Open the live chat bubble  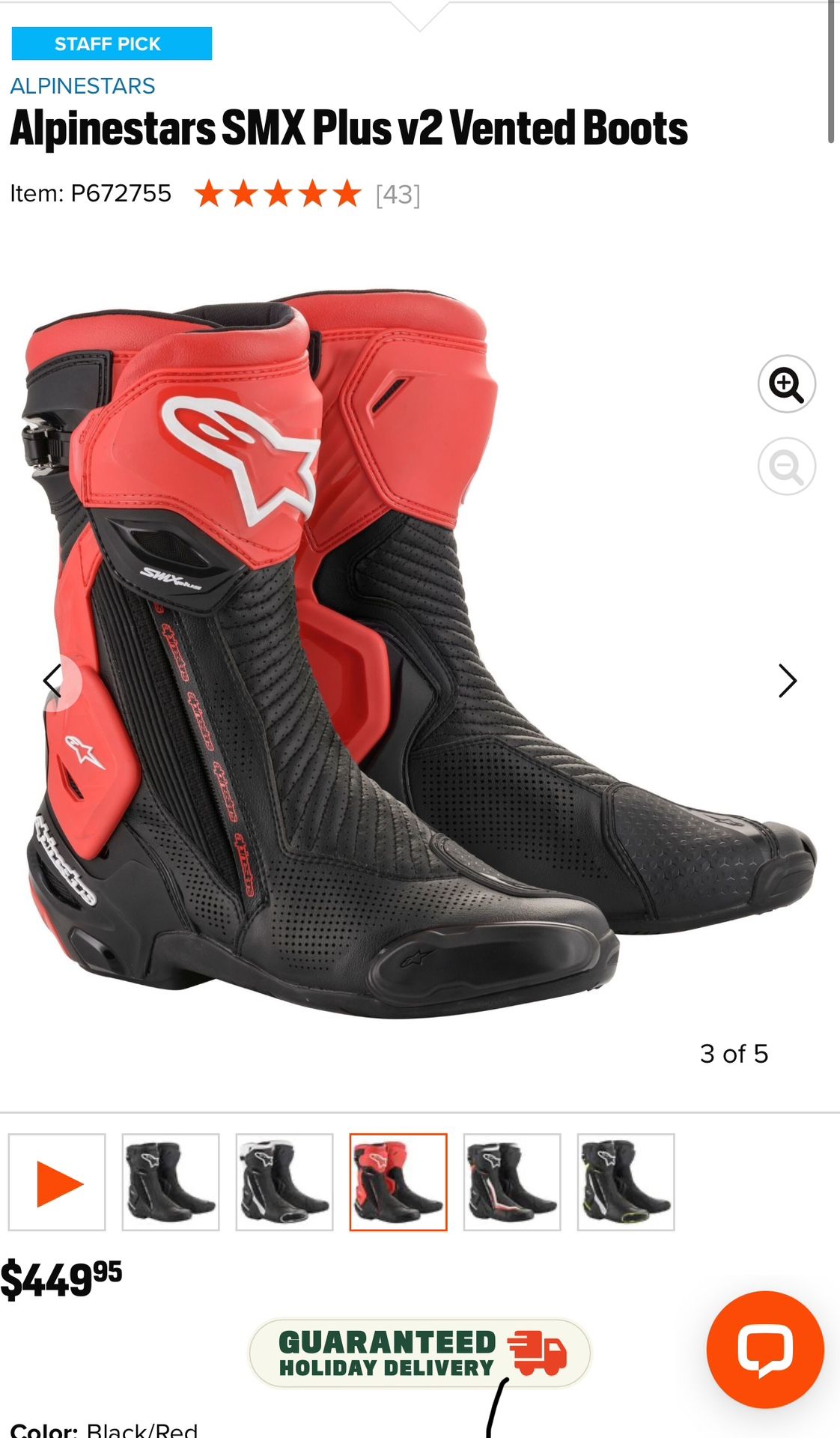(x=765, y=1350)
